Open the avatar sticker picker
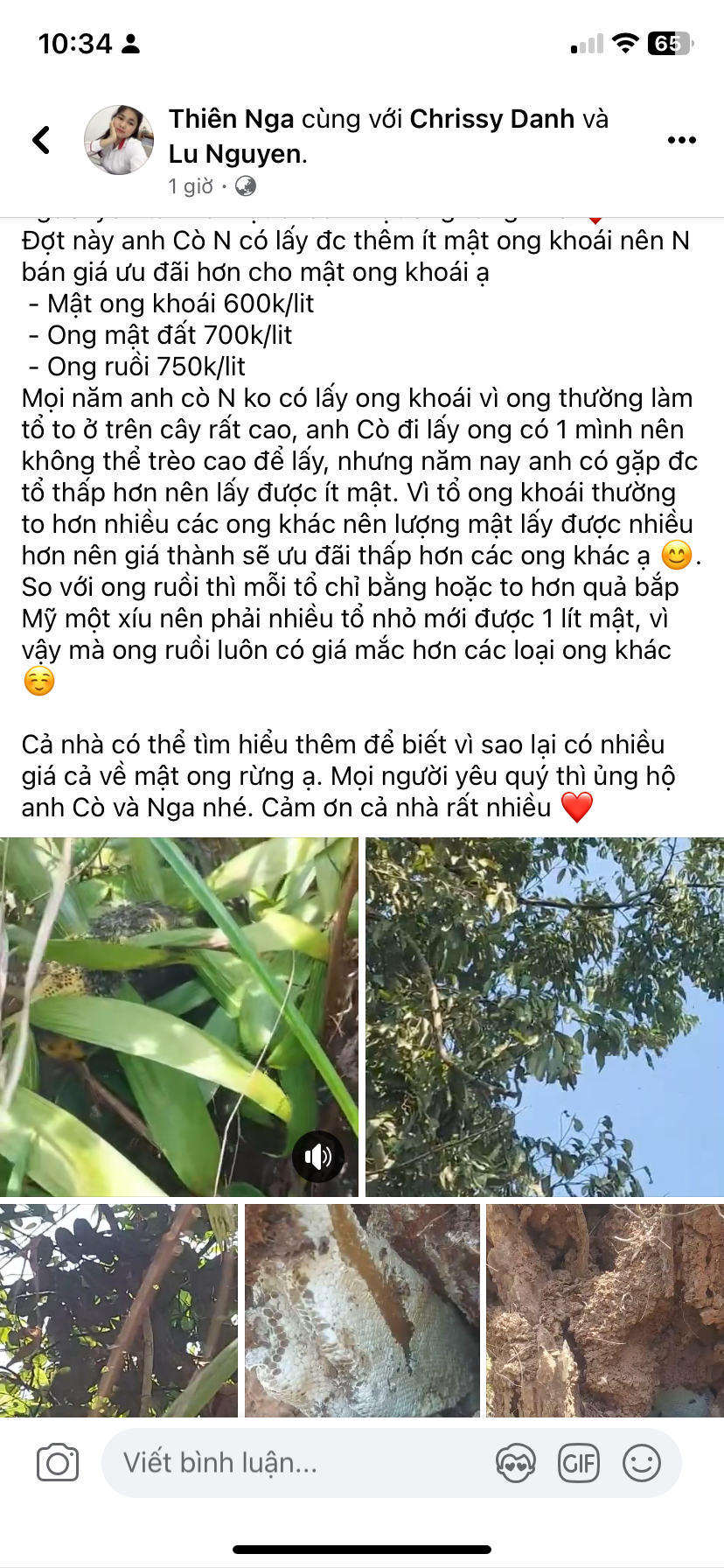724x1568 pixels. pos(515,1462)
